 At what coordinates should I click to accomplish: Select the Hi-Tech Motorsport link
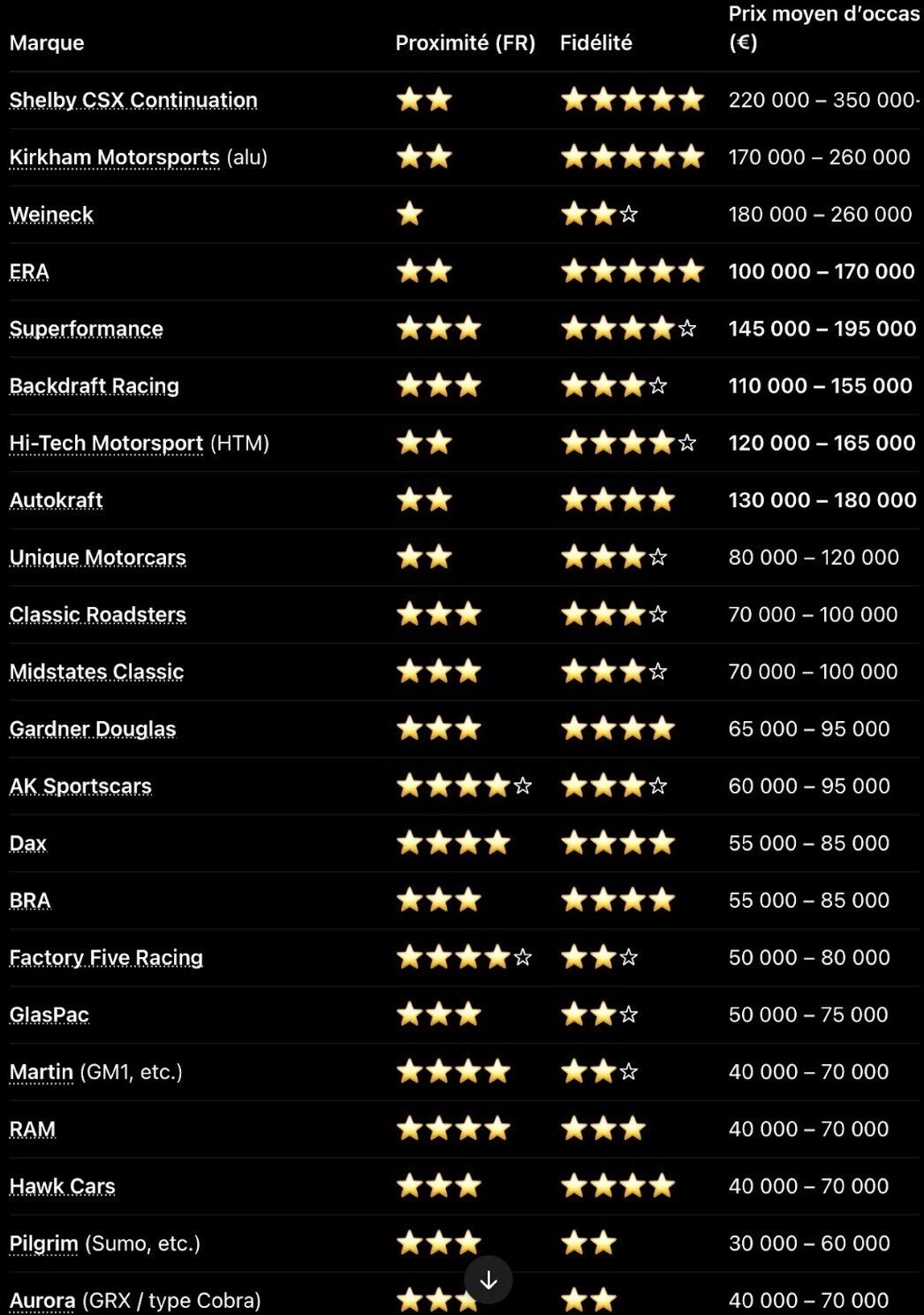click(x=106, y=443)
